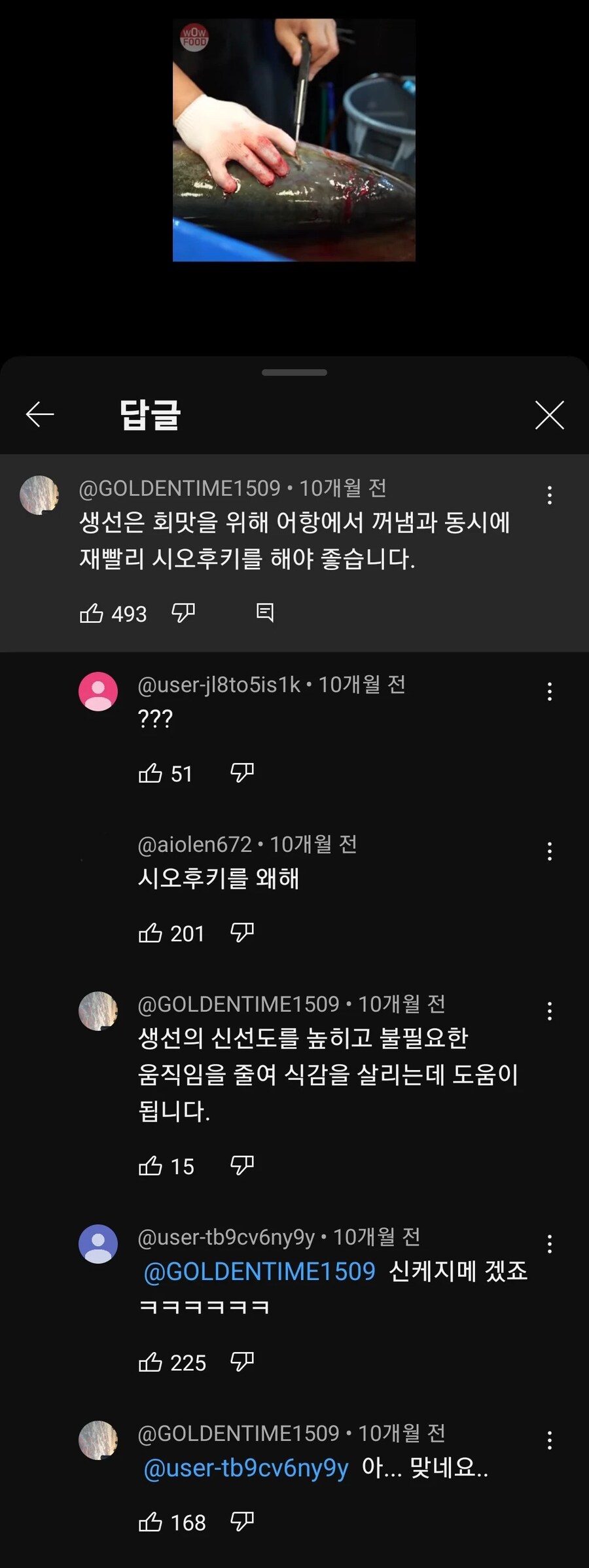The image size is (589, 1568).
Task: Open options menu for the top comment
Action: 549,495
